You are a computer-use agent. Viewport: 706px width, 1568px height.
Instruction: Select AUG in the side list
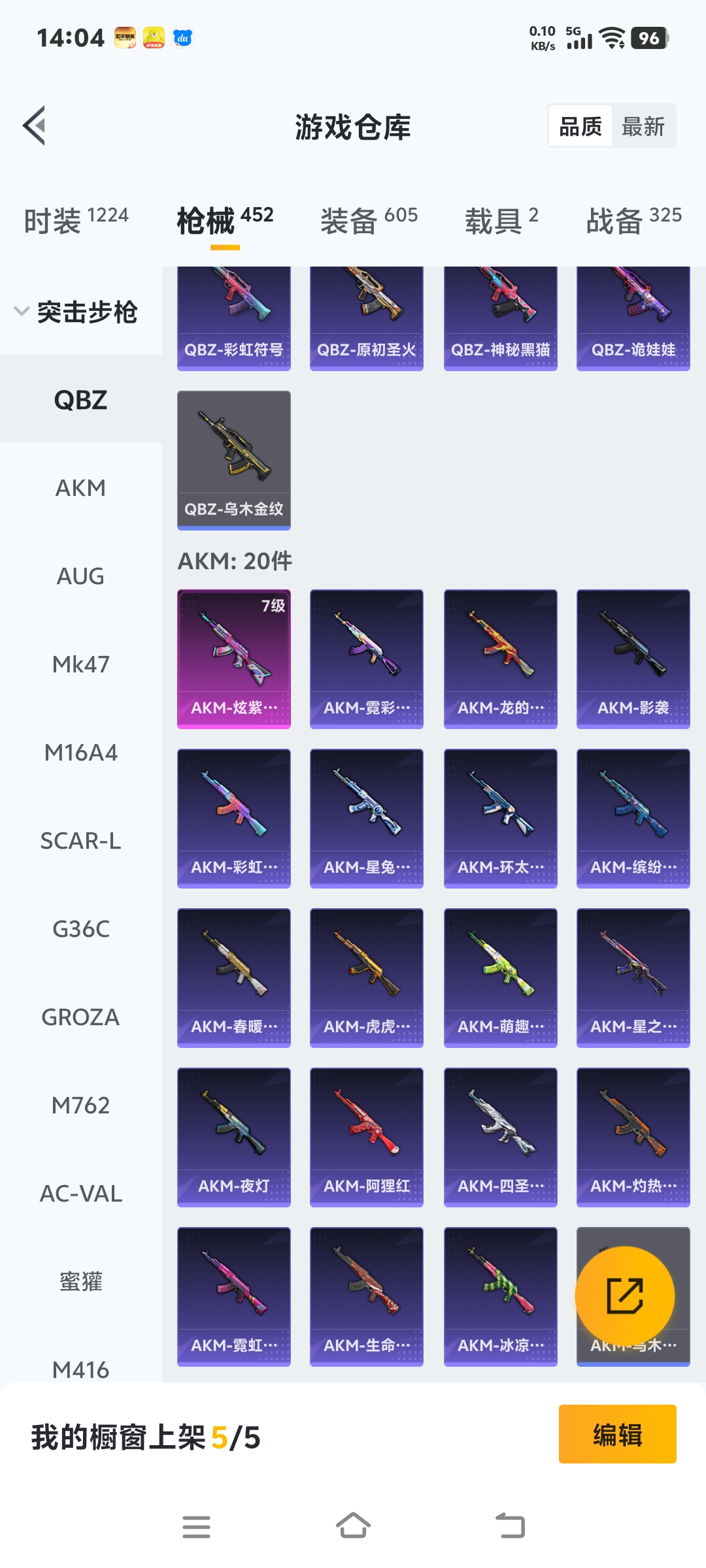[x=80, y=576]
